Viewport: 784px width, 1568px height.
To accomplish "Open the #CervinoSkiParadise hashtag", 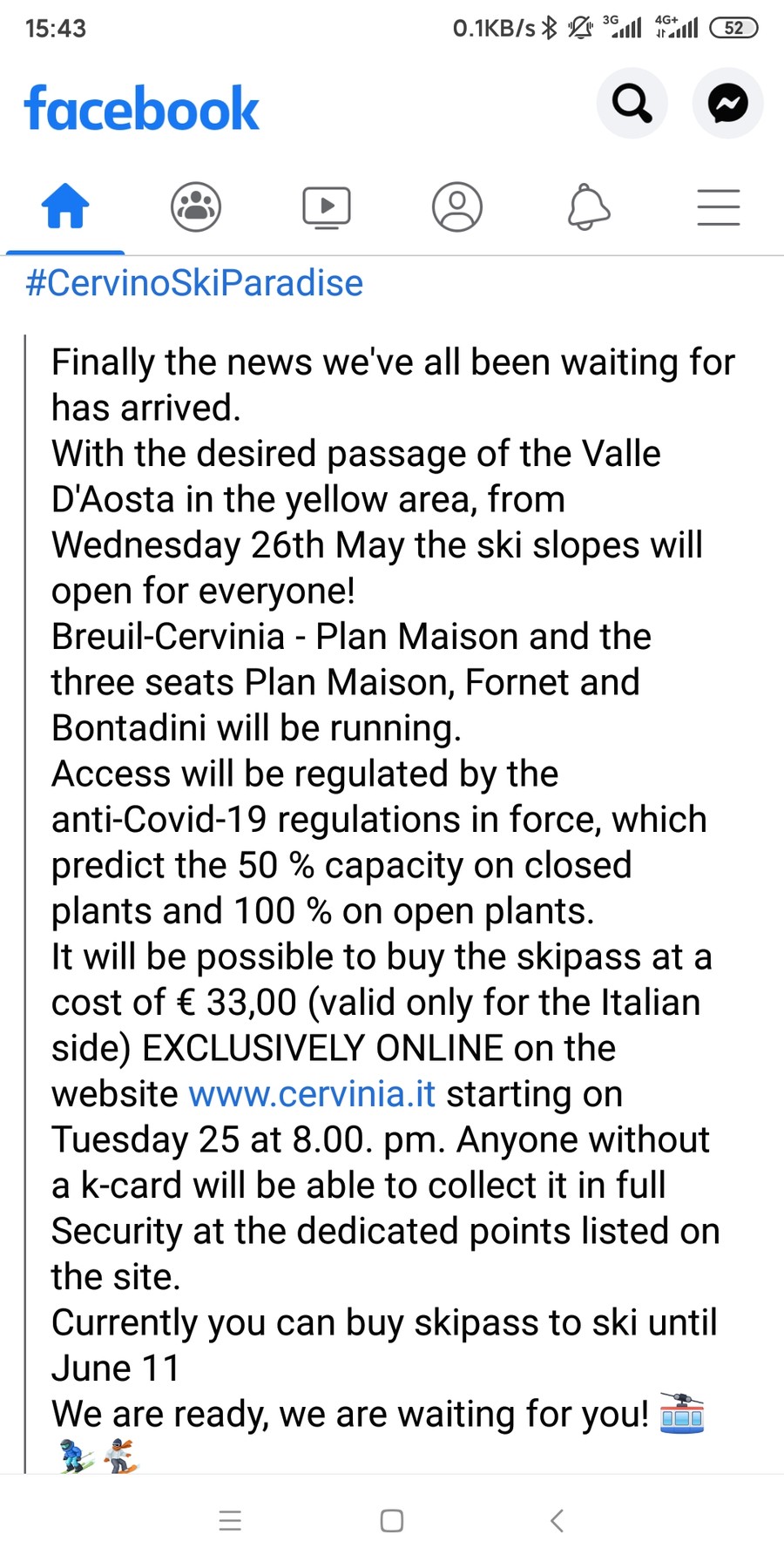I will point(194,283).
